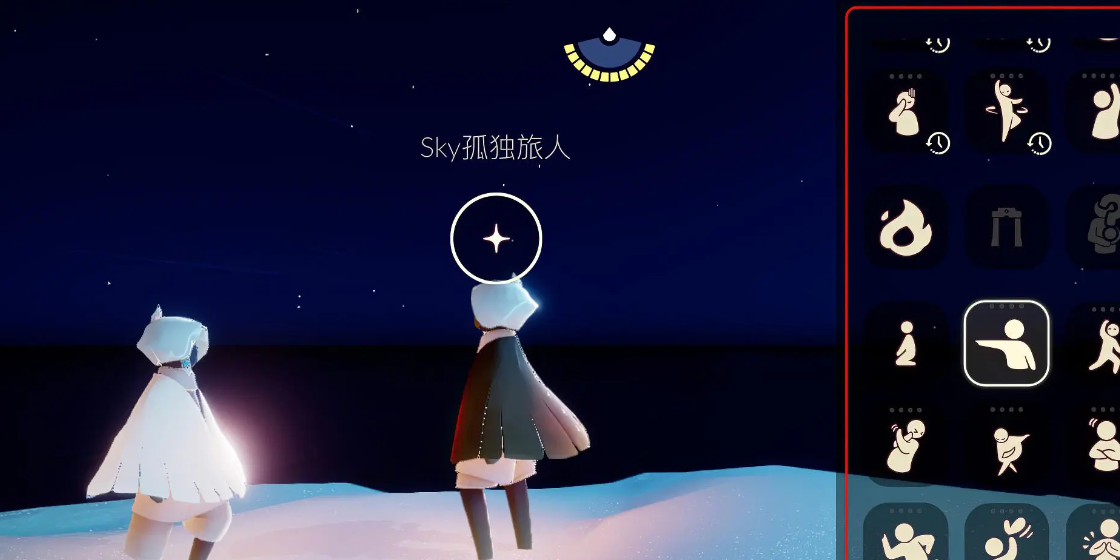This screenshot has width=1120, height=560.
Task: Perform the bowing dancer emote
Action: click(1006, 447)
